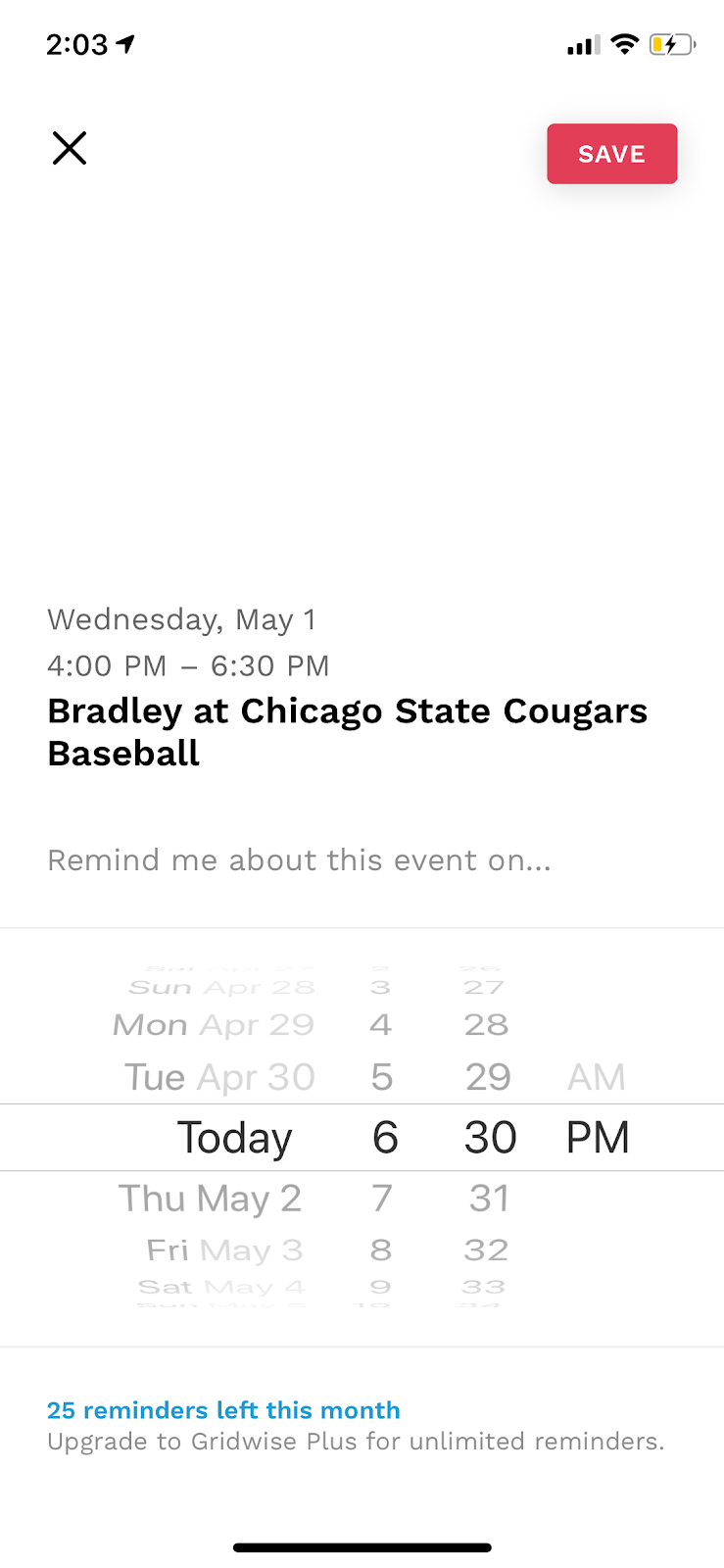Save the event reminder
The width and height of the screenshot is (724, 1568).
tap(611, 154)
